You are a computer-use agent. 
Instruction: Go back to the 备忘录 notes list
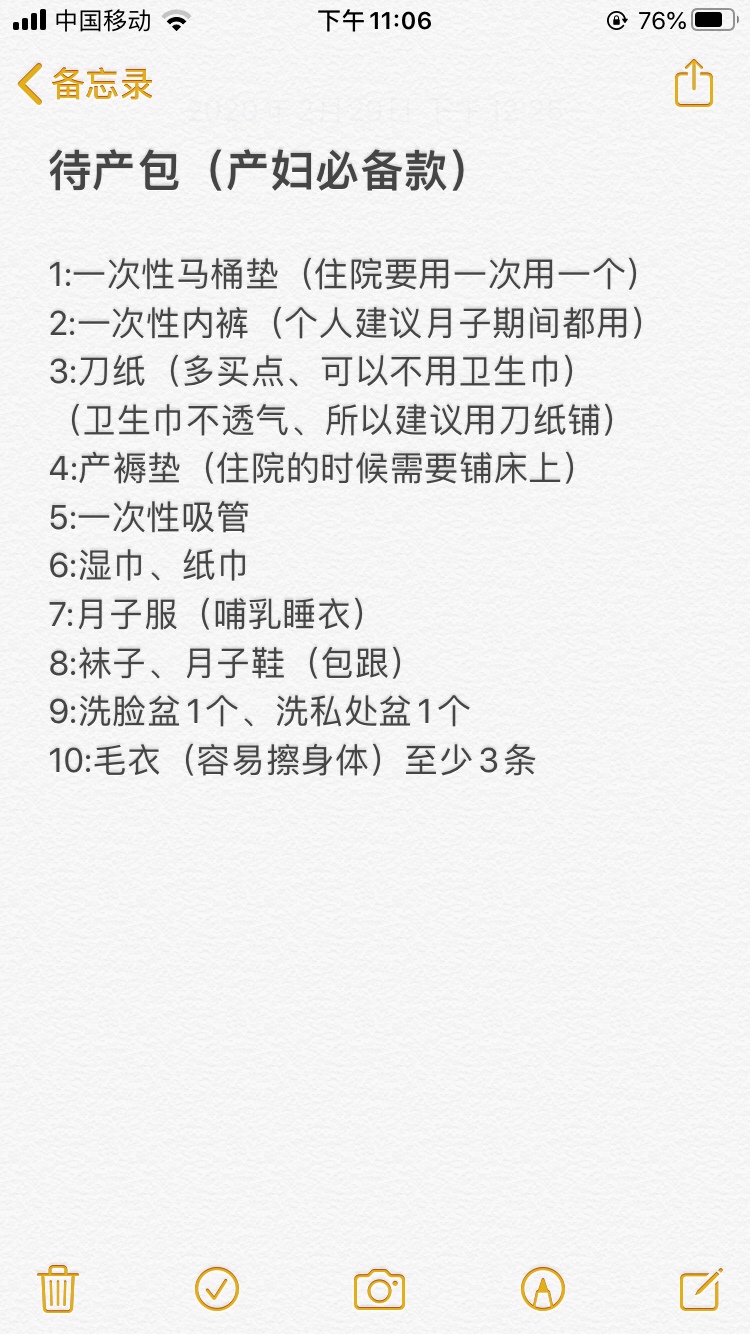(x=86, y=84)
